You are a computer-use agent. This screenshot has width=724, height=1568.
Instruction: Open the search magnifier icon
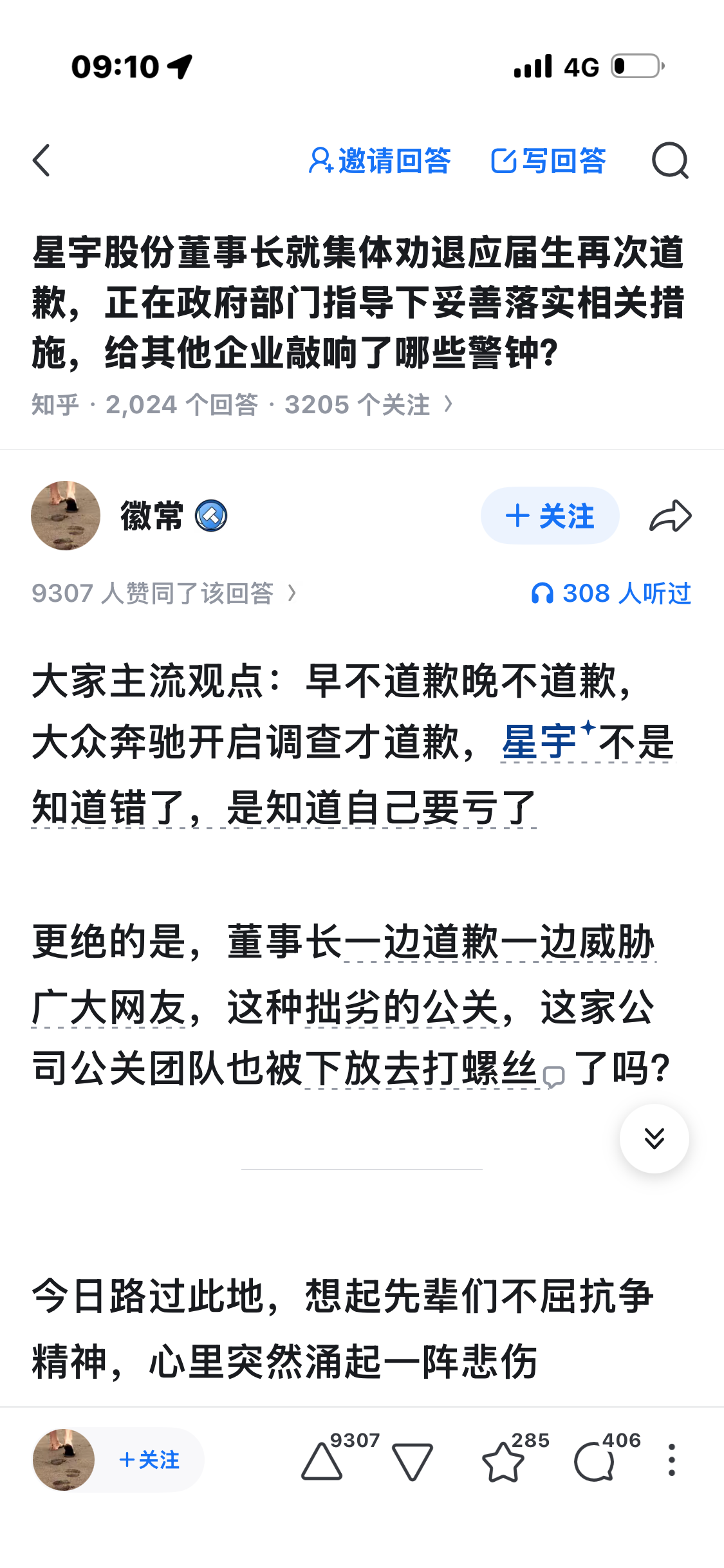click(x=670, y=160)
